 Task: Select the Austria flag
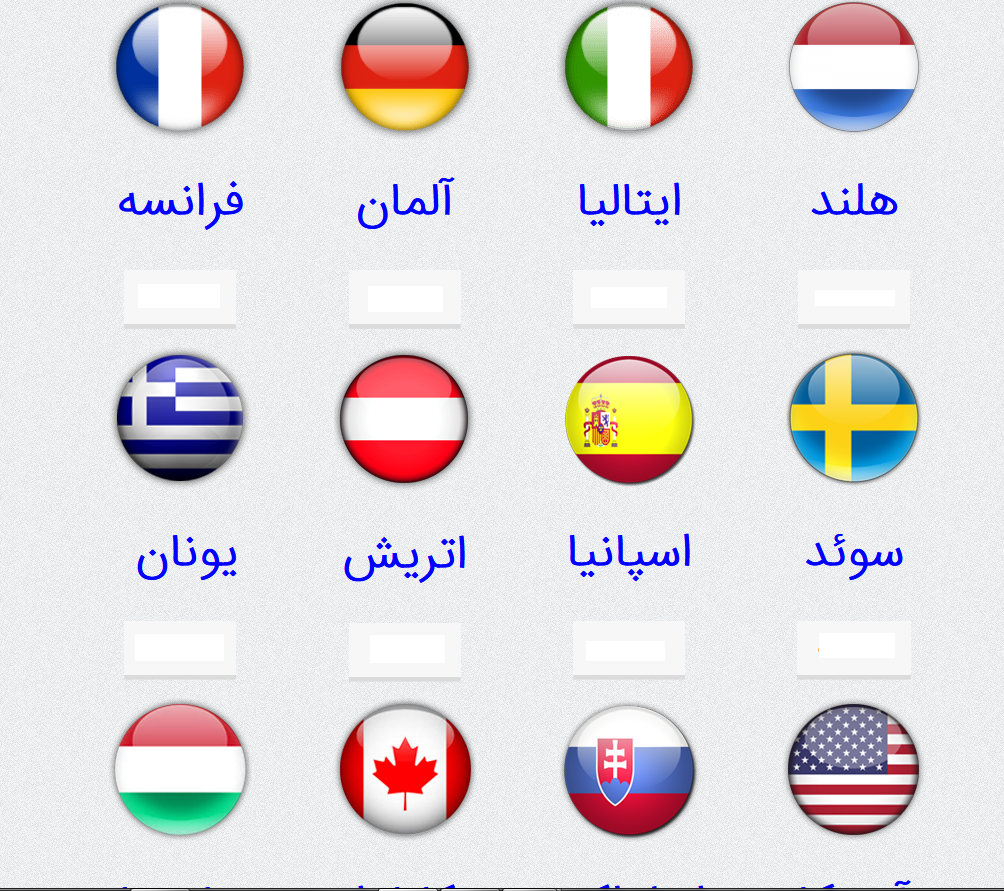coord(404,418)
